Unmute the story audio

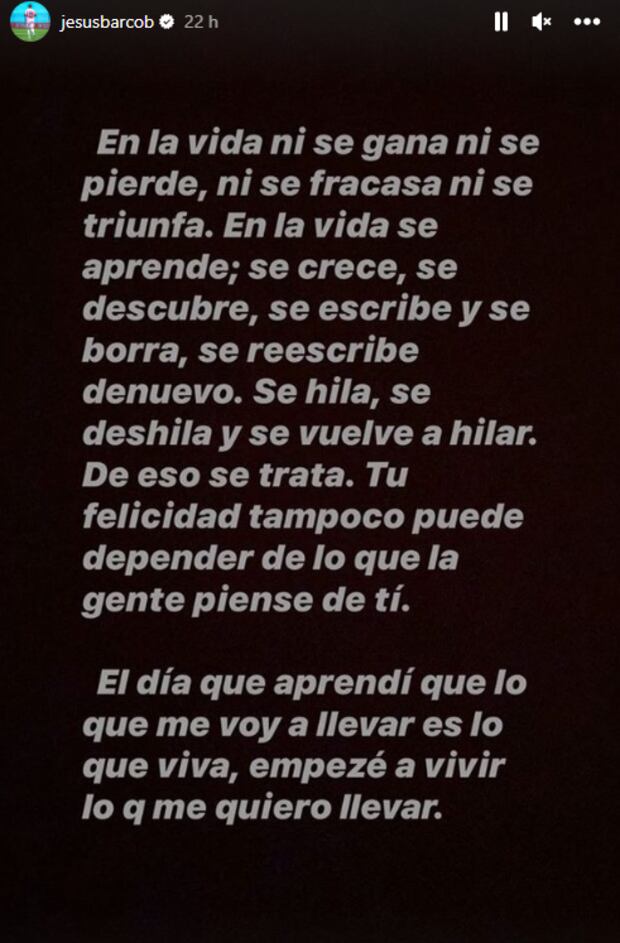542,21
